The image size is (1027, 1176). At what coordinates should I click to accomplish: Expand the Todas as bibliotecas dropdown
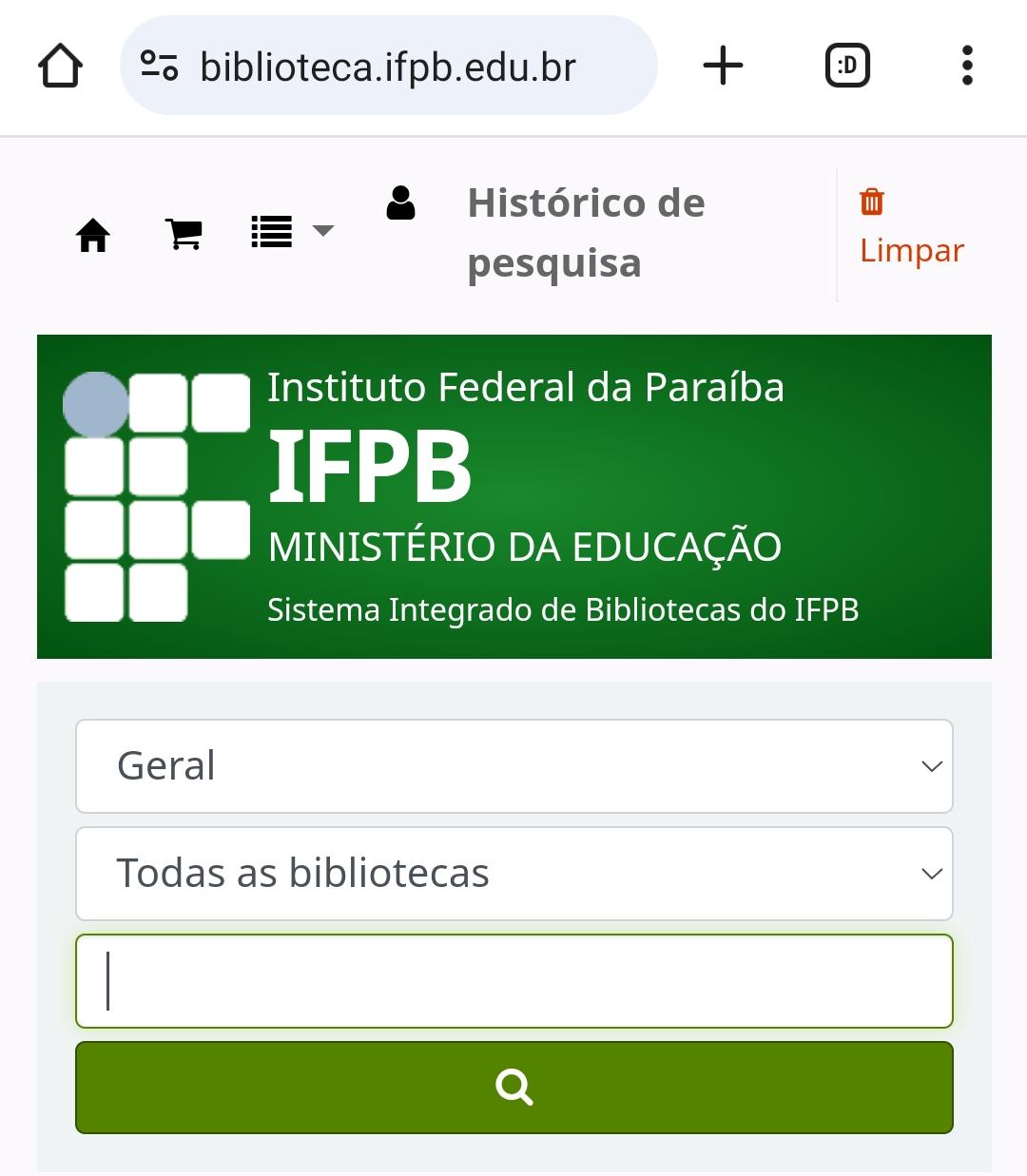pos(514,874)
